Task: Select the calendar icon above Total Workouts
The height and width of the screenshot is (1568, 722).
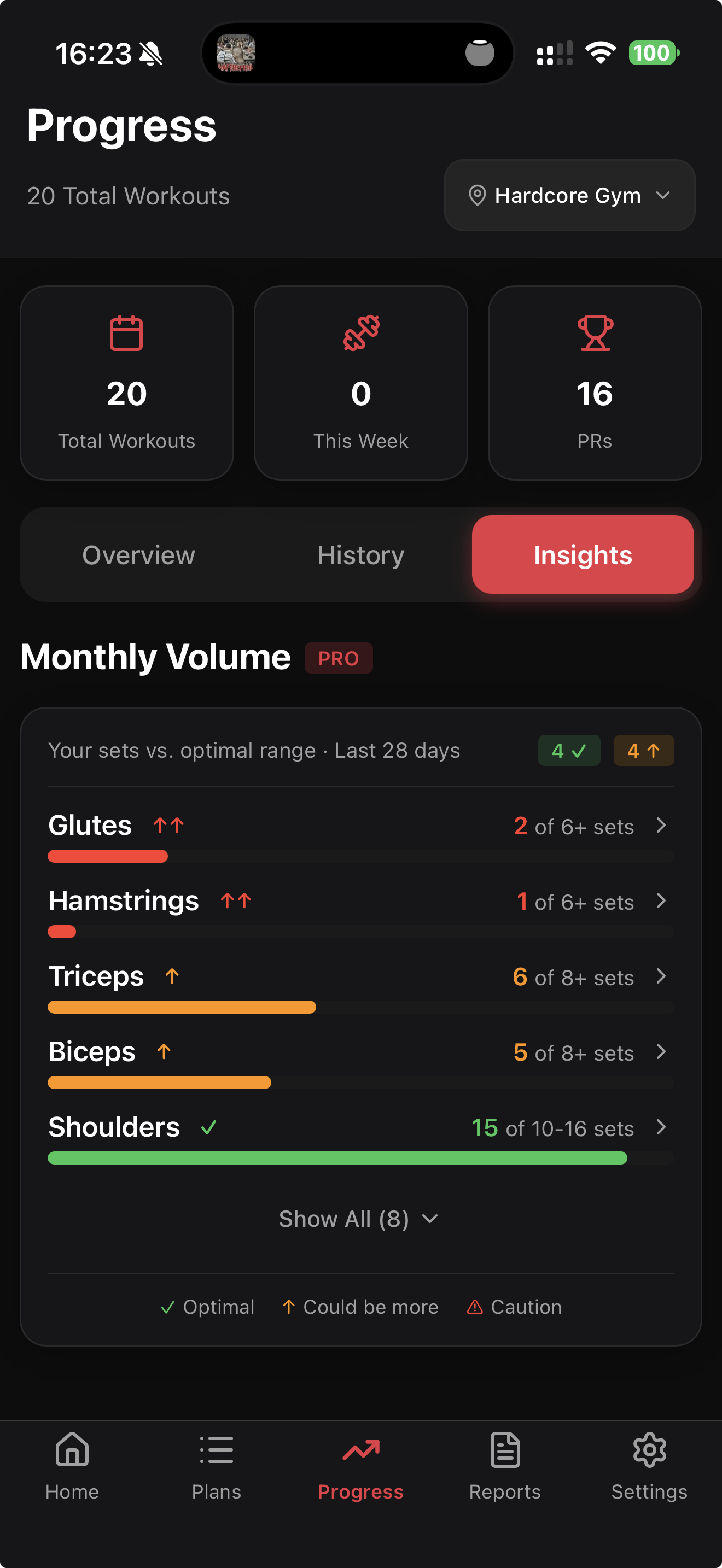Action: click(127, 333)
